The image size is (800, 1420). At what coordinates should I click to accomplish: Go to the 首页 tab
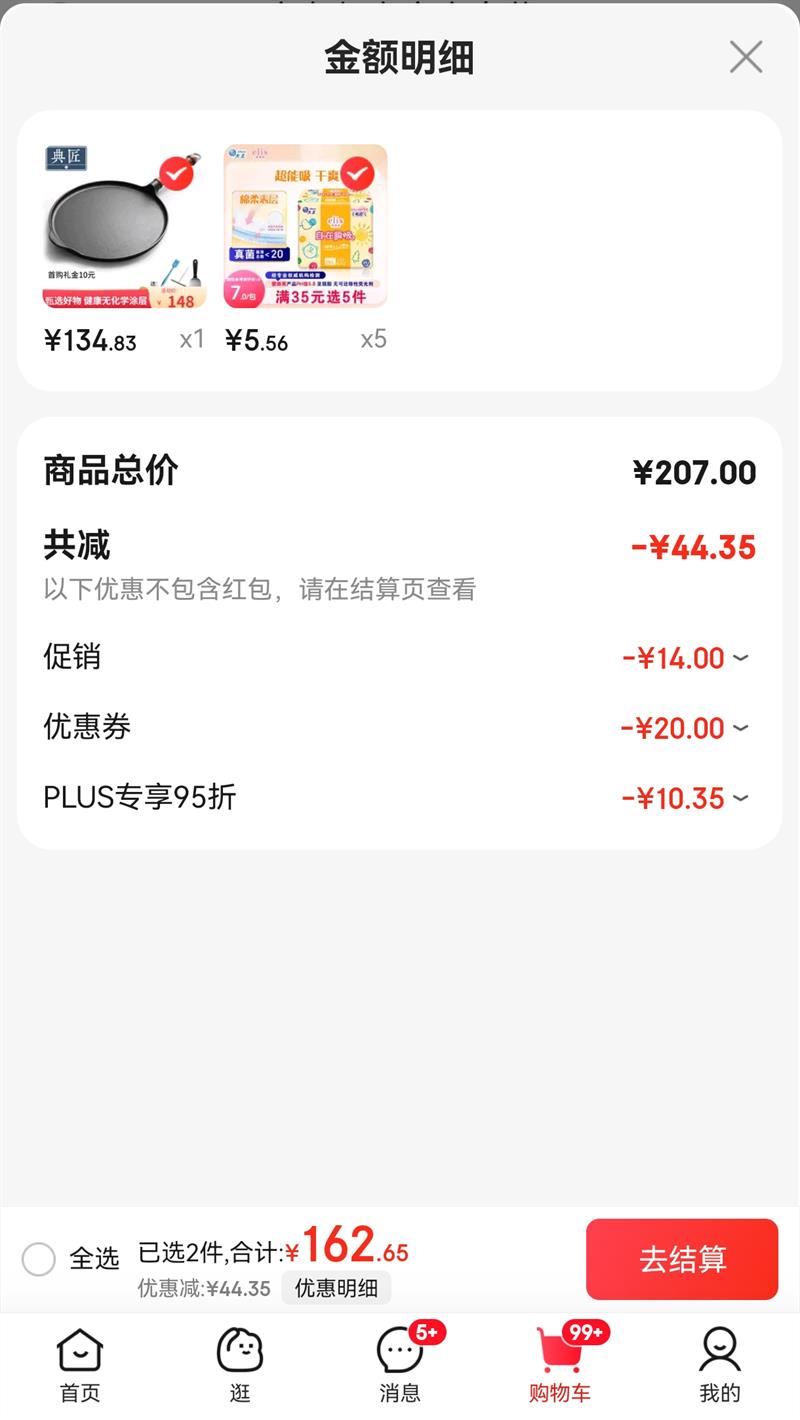coord(80,1365)
